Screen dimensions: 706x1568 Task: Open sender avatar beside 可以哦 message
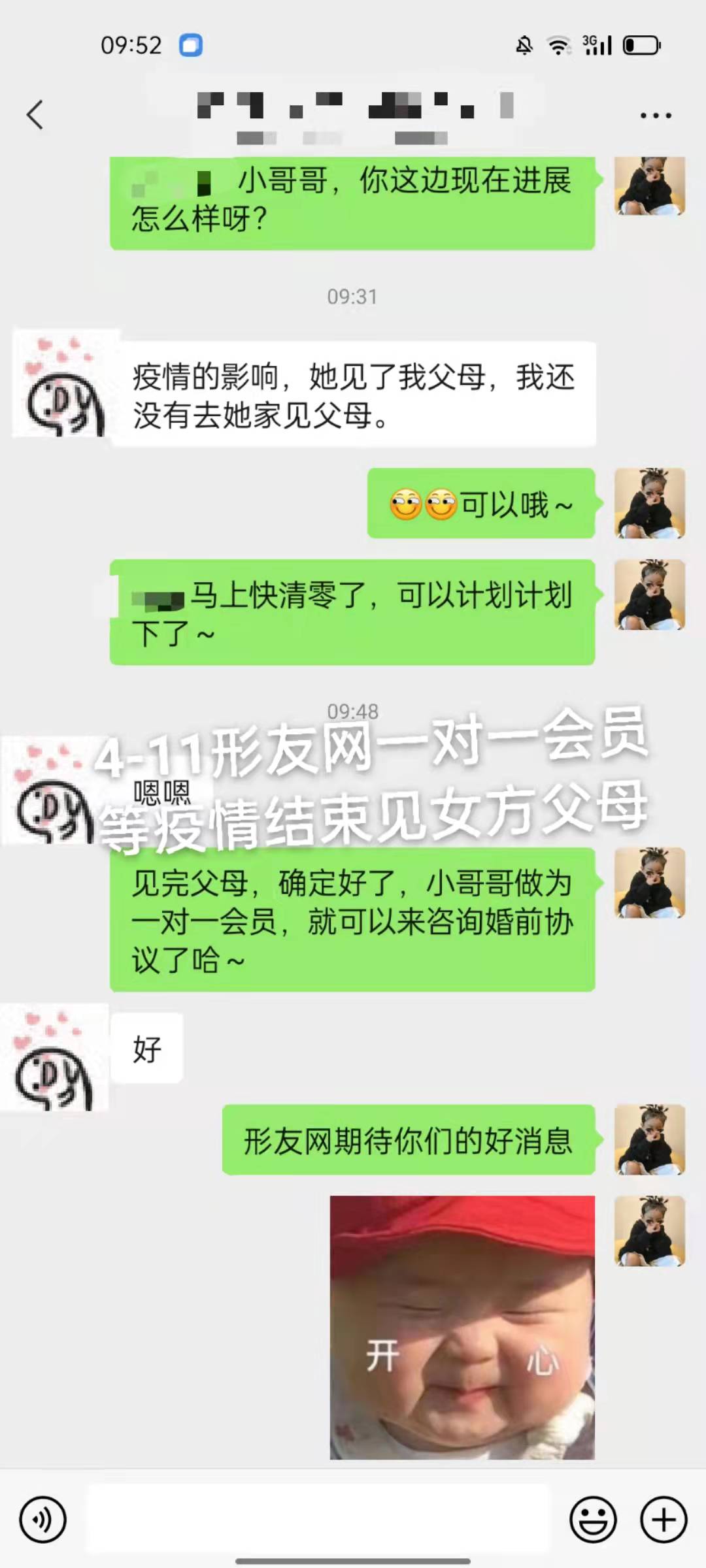point(650,503)
